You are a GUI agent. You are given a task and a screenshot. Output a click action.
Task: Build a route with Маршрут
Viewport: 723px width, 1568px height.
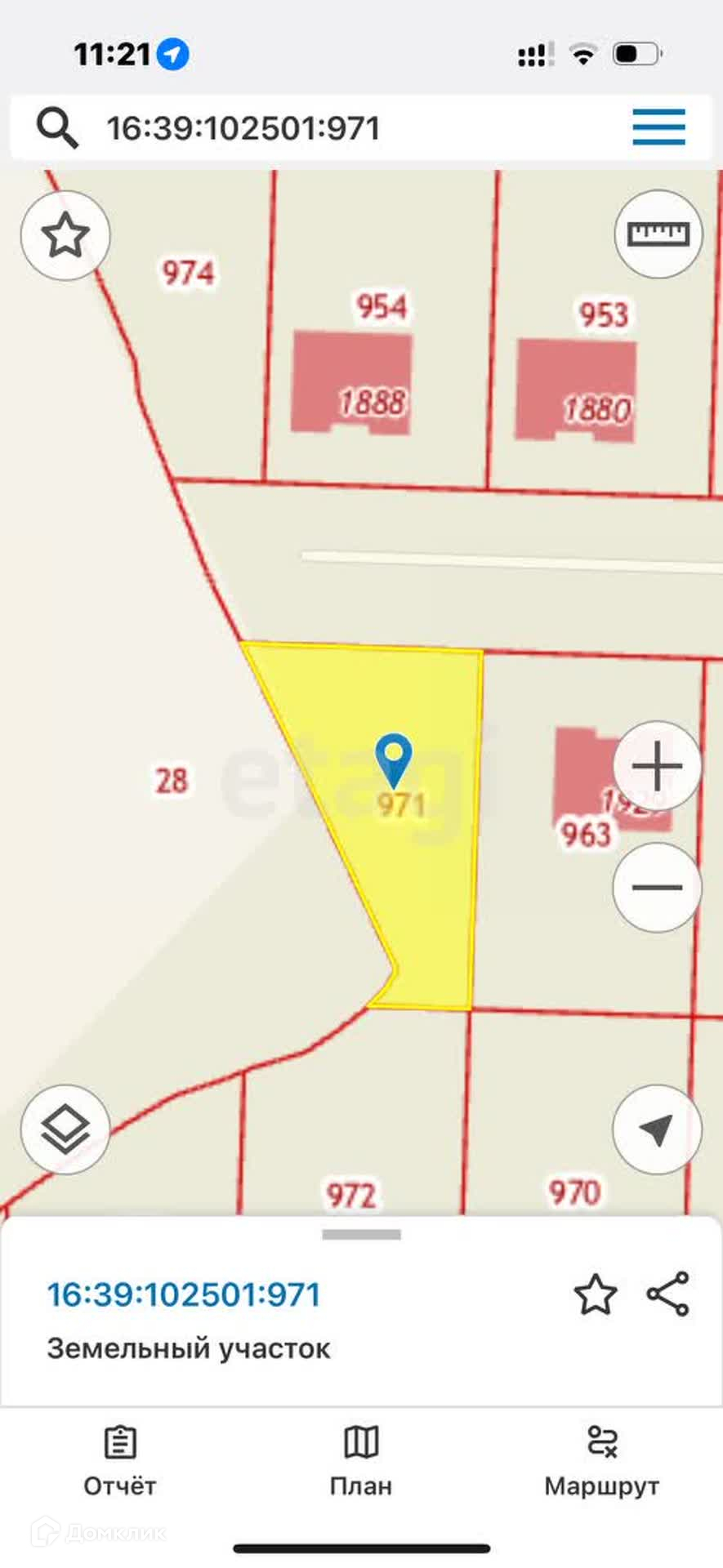click(602, 1462)
